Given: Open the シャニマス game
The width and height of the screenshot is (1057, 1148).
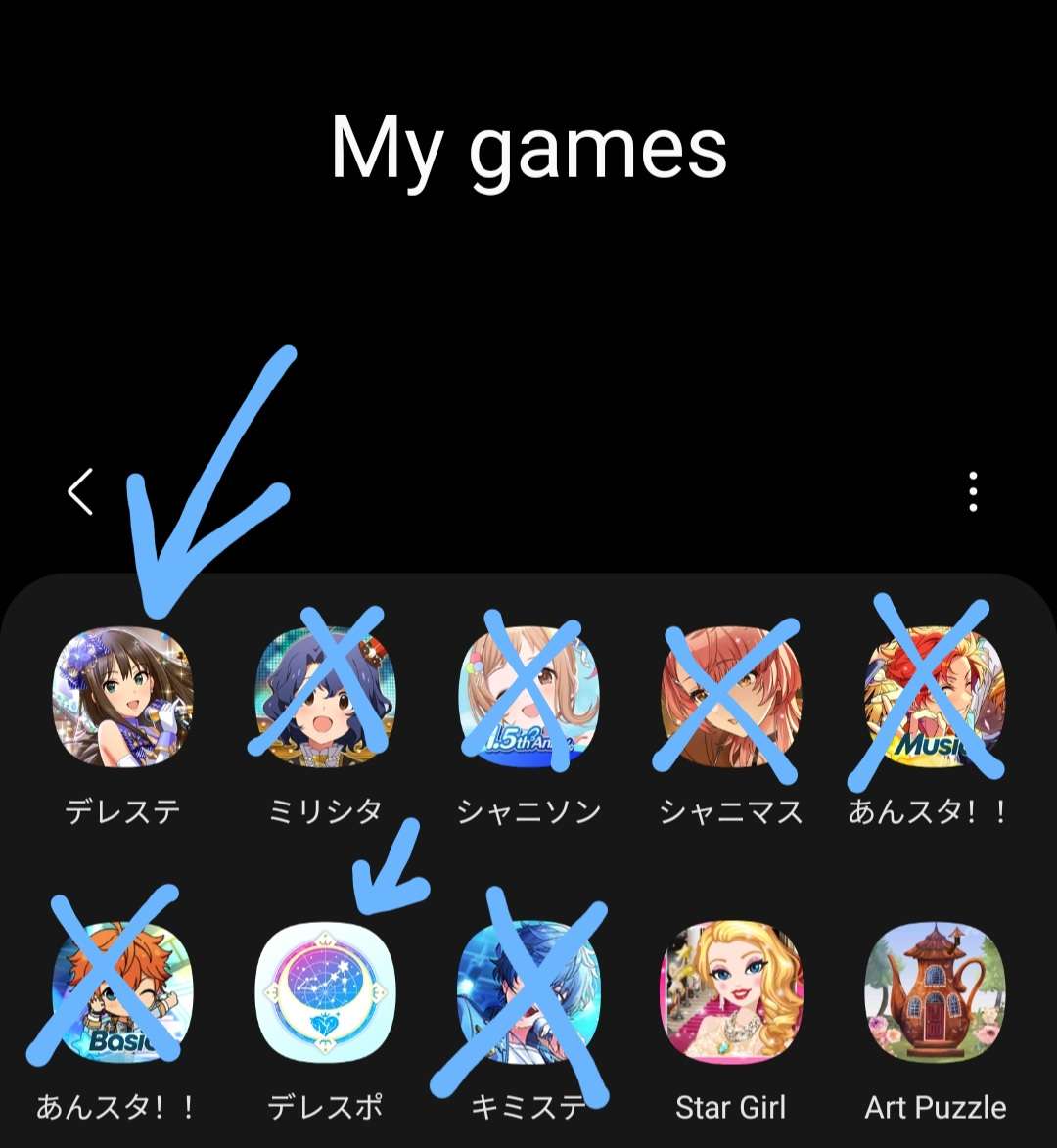Looking at the screenshot, I should pyautogui.click(x=731, y=697).
